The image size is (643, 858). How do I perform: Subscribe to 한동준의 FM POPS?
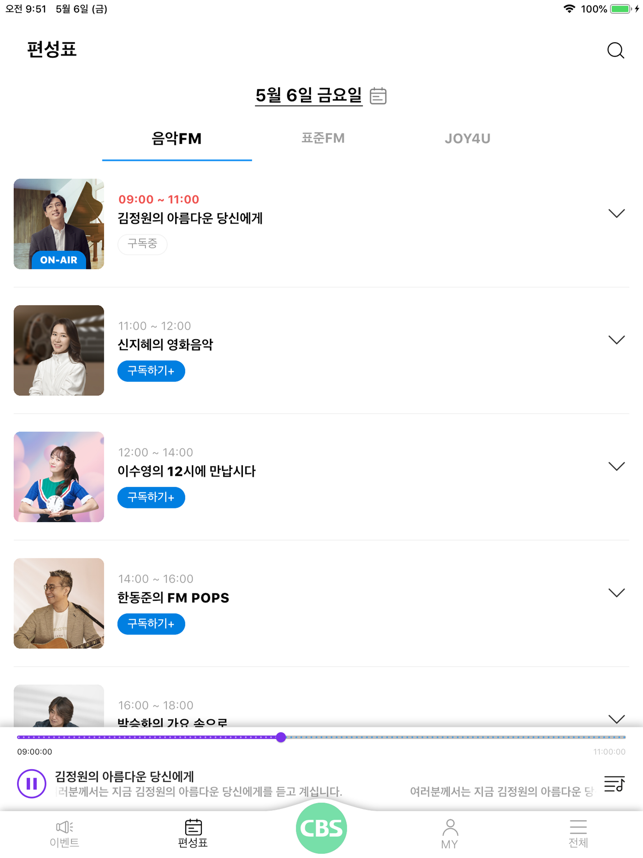tap(151, 624)
